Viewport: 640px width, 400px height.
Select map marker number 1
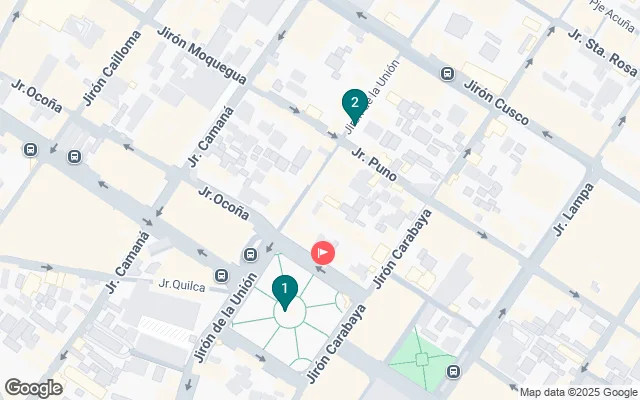285,291
